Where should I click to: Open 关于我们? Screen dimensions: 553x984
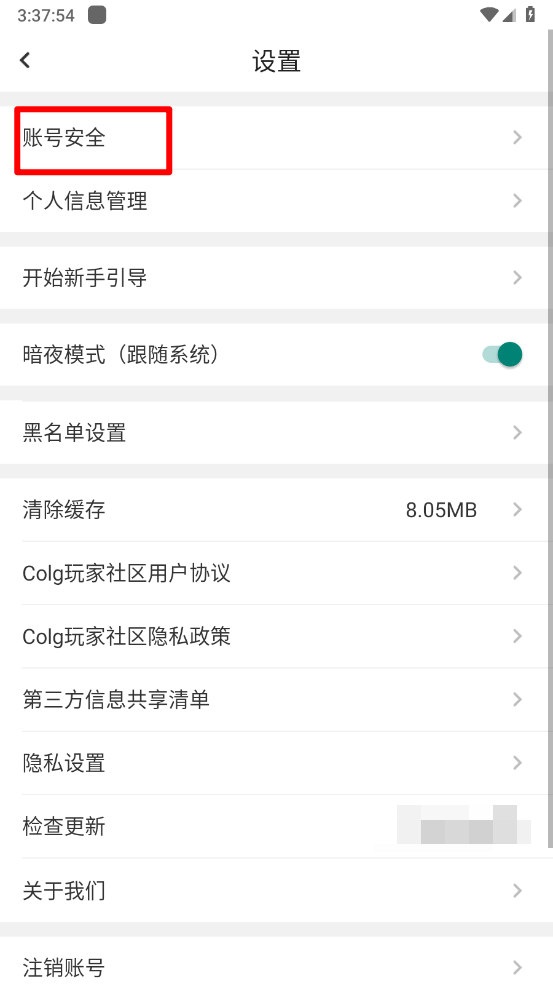point(276,890)
